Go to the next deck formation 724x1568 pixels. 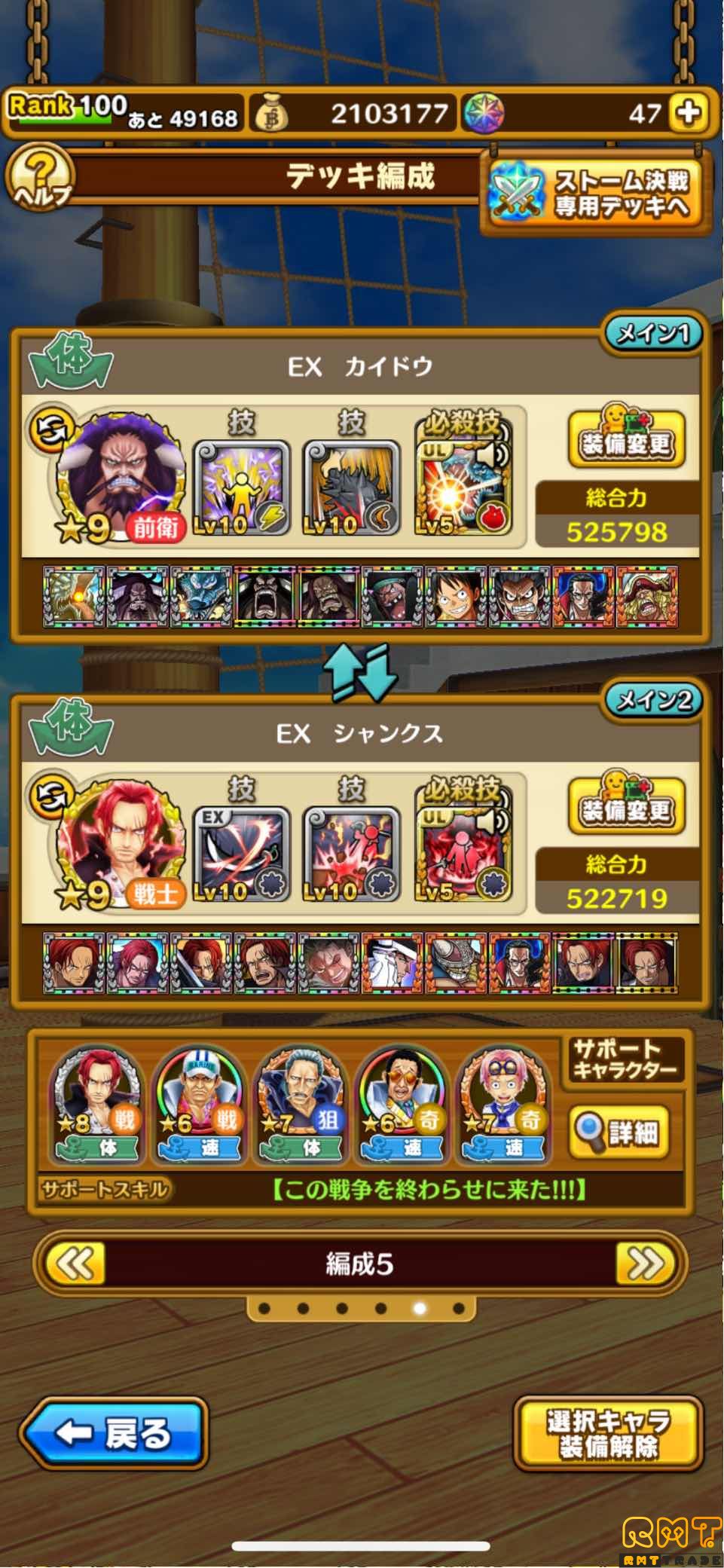tap(646, 1264)
